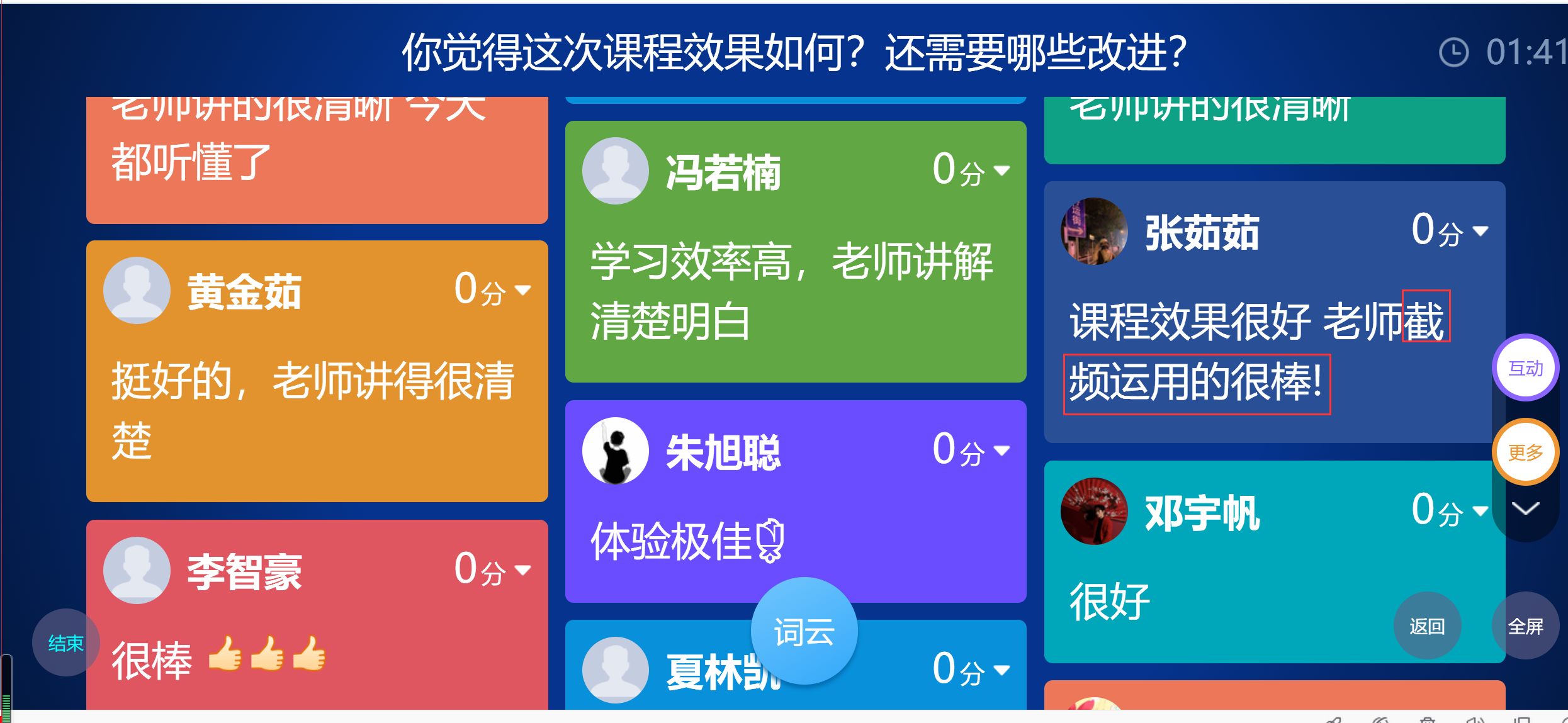
Task: Open score dropdown for 夏林凯
Action: tap(1001, 670)
